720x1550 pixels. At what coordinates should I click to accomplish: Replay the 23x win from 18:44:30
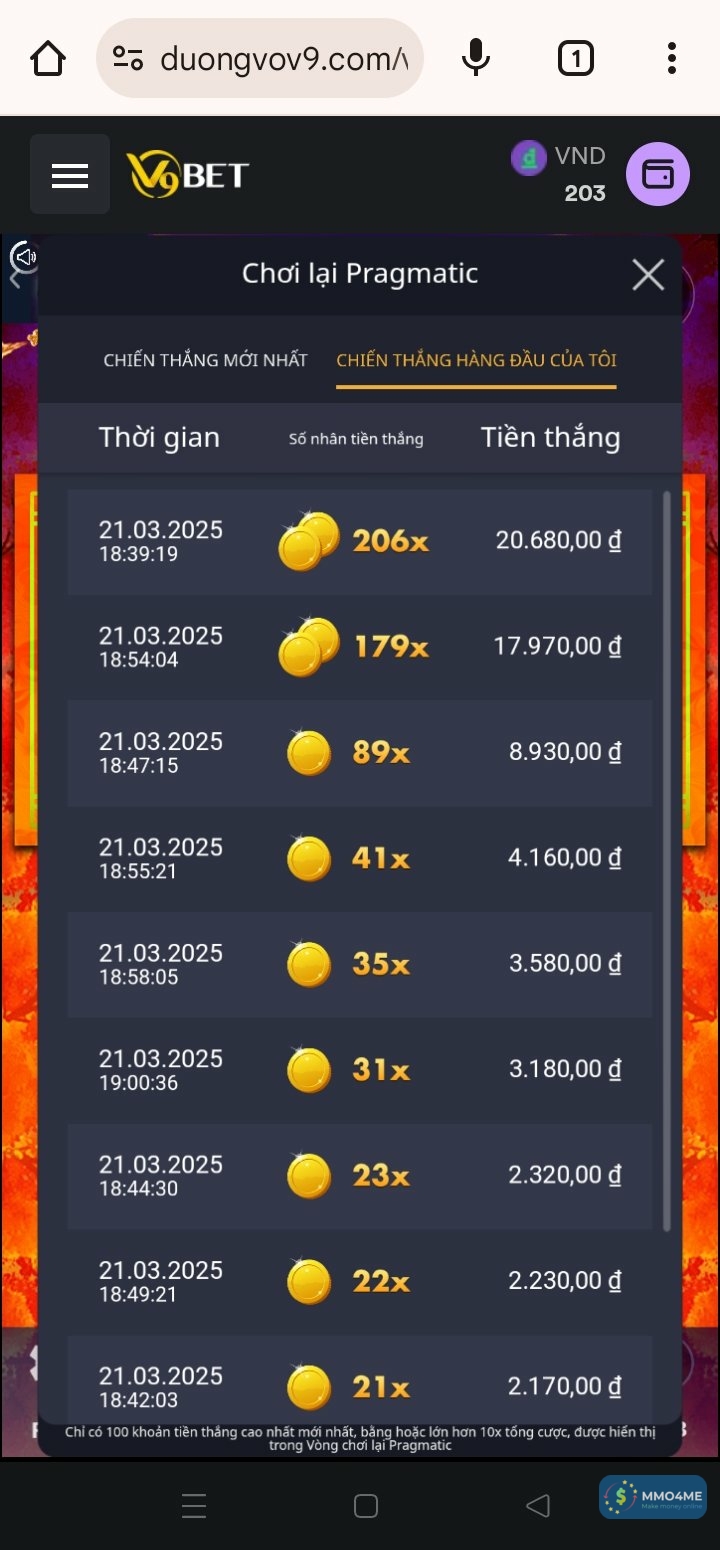point(360,1176)
